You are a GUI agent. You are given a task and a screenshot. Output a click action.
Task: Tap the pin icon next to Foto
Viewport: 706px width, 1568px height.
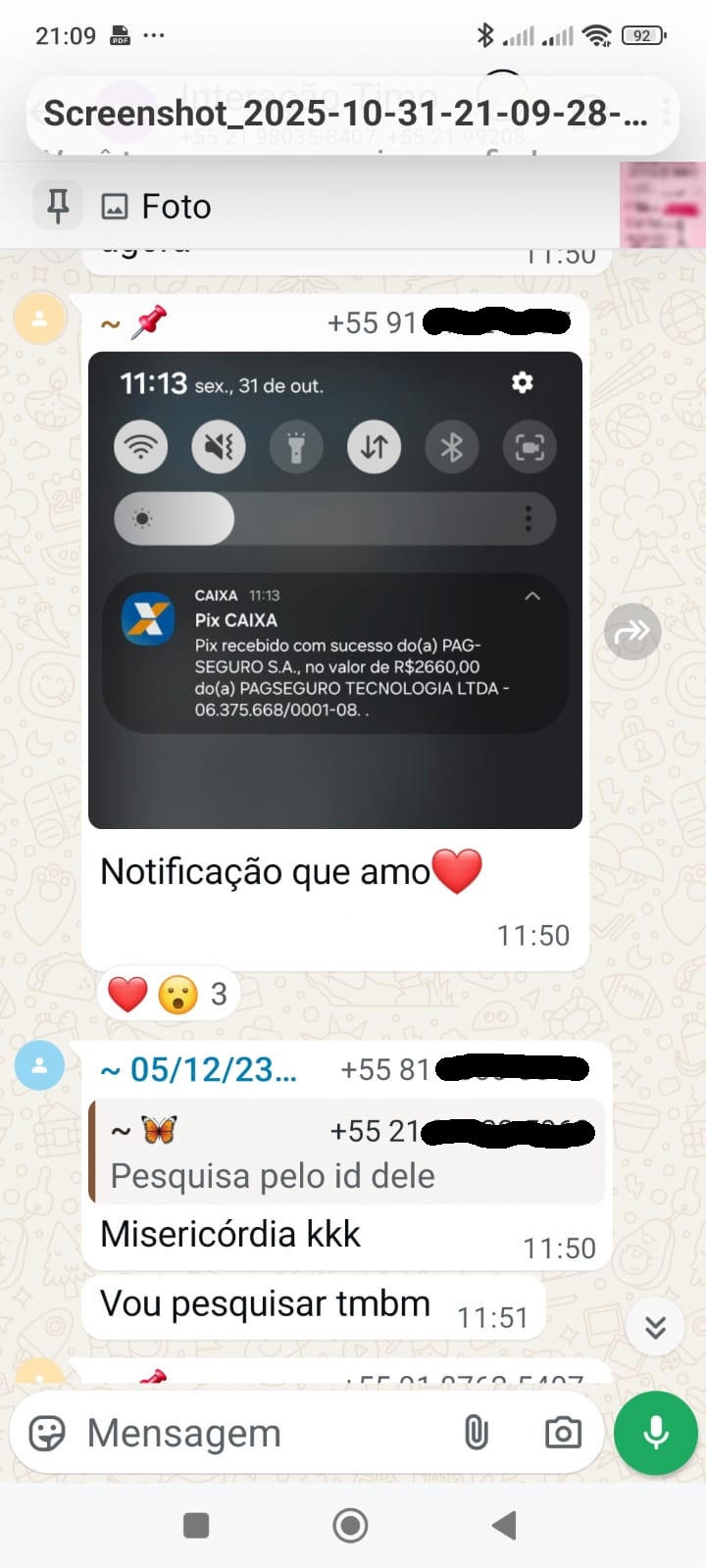point(56,206)
